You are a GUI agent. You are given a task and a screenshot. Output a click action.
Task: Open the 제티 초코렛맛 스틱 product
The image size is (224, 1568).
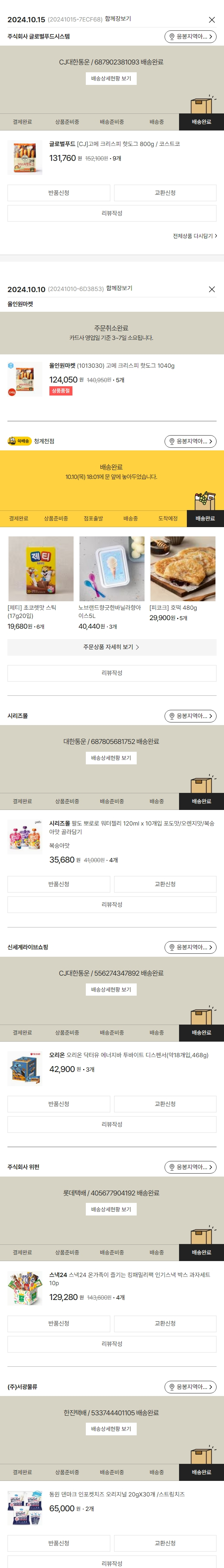(40, 569)
